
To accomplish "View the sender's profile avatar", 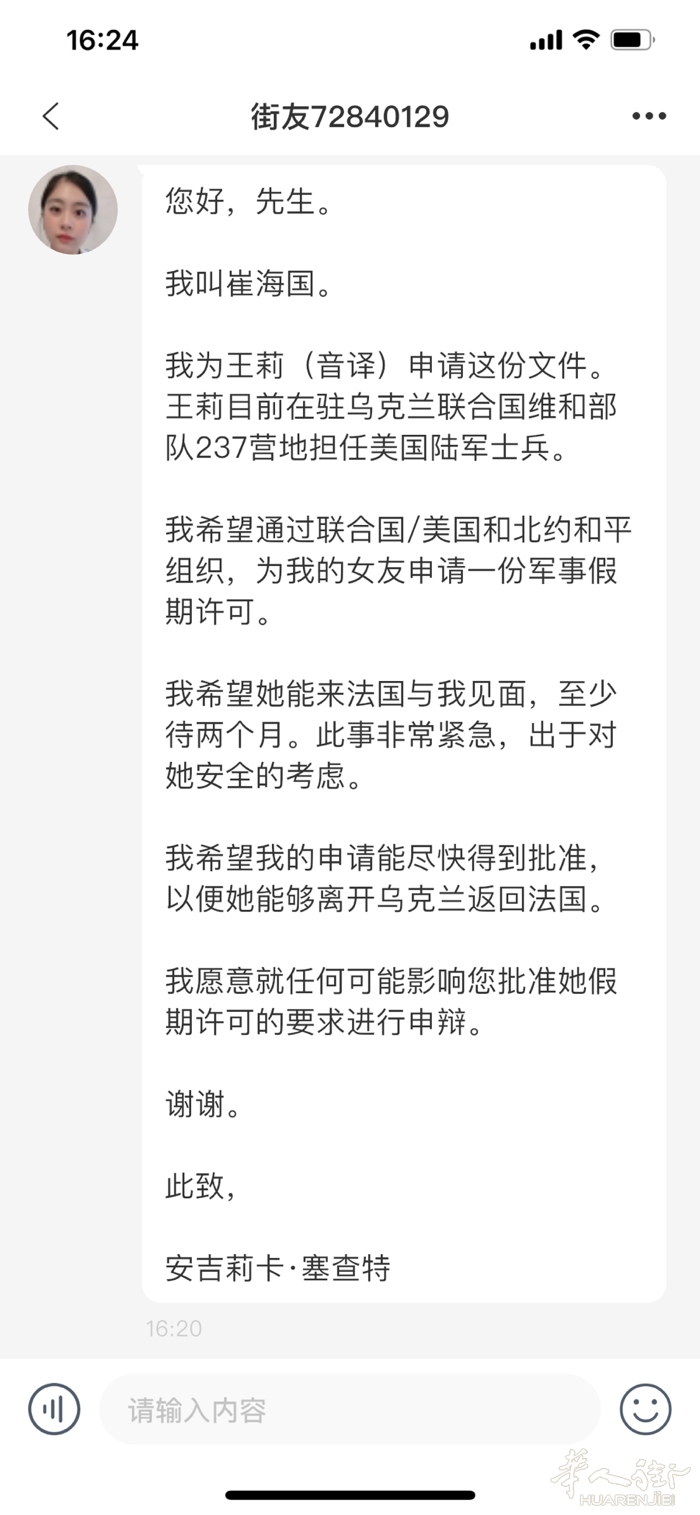I will (73, 210).
